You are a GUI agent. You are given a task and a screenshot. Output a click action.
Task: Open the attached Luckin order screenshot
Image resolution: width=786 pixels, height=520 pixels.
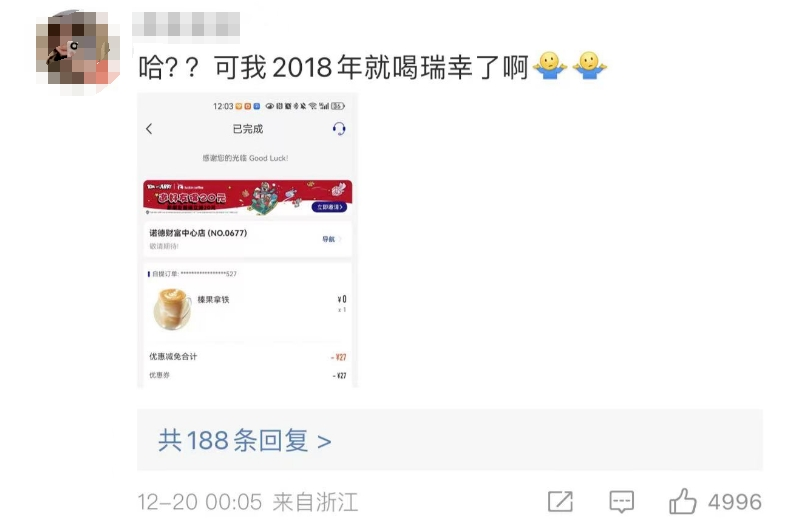[x=247, y=240]
